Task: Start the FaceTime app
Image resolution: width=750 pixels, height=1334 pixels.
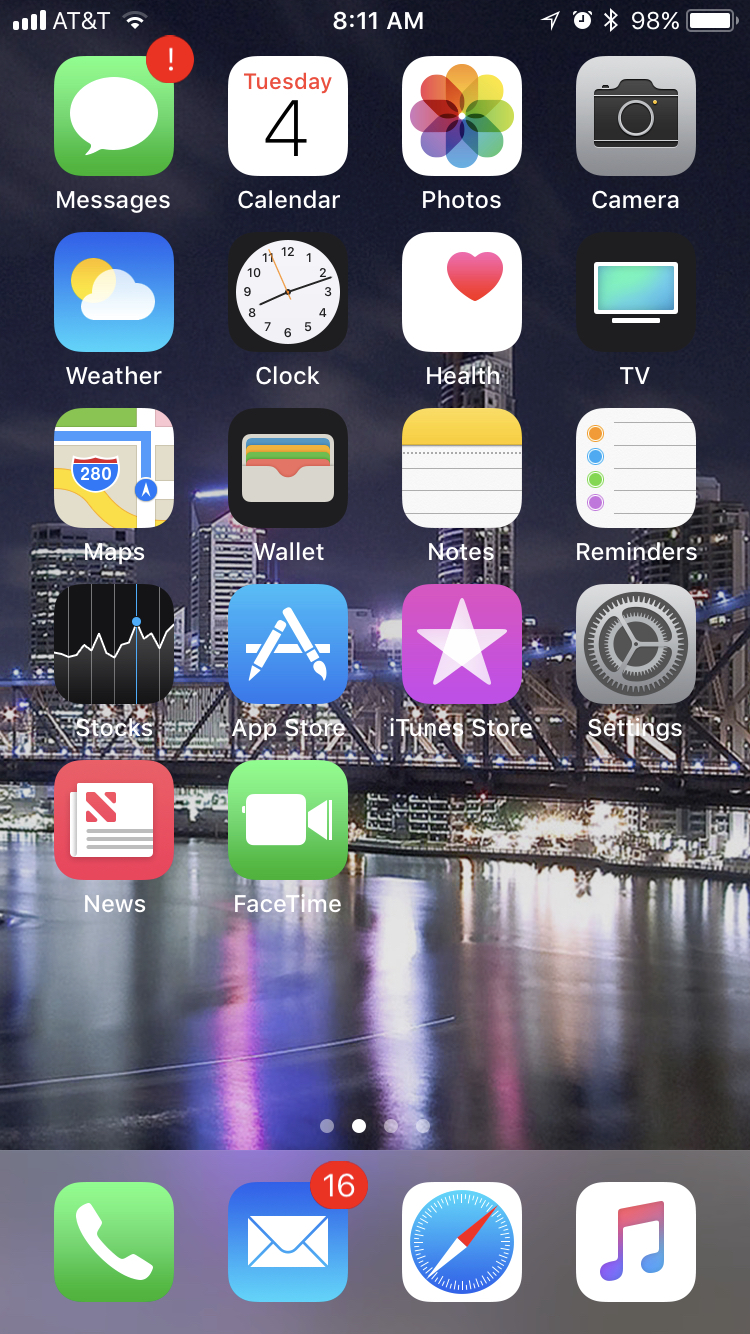Action: click(288, 820)
